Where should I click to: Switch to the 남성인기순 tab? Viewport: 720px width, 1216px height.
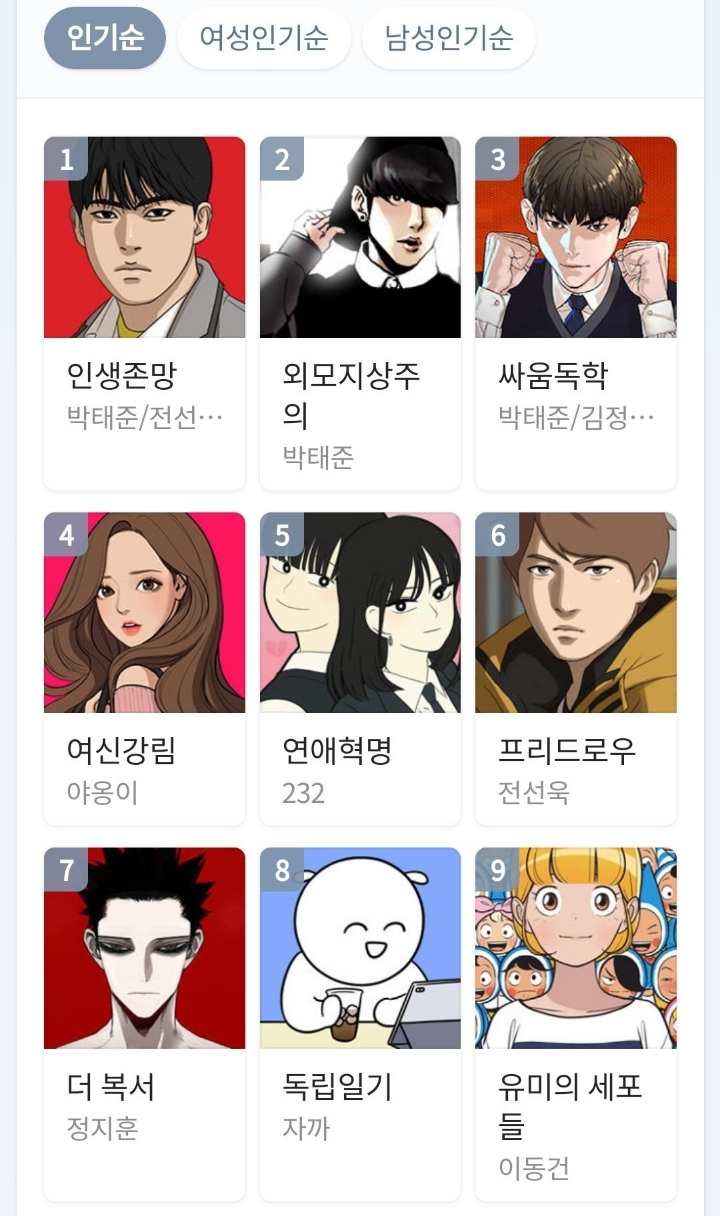click(x=447, y=40)
